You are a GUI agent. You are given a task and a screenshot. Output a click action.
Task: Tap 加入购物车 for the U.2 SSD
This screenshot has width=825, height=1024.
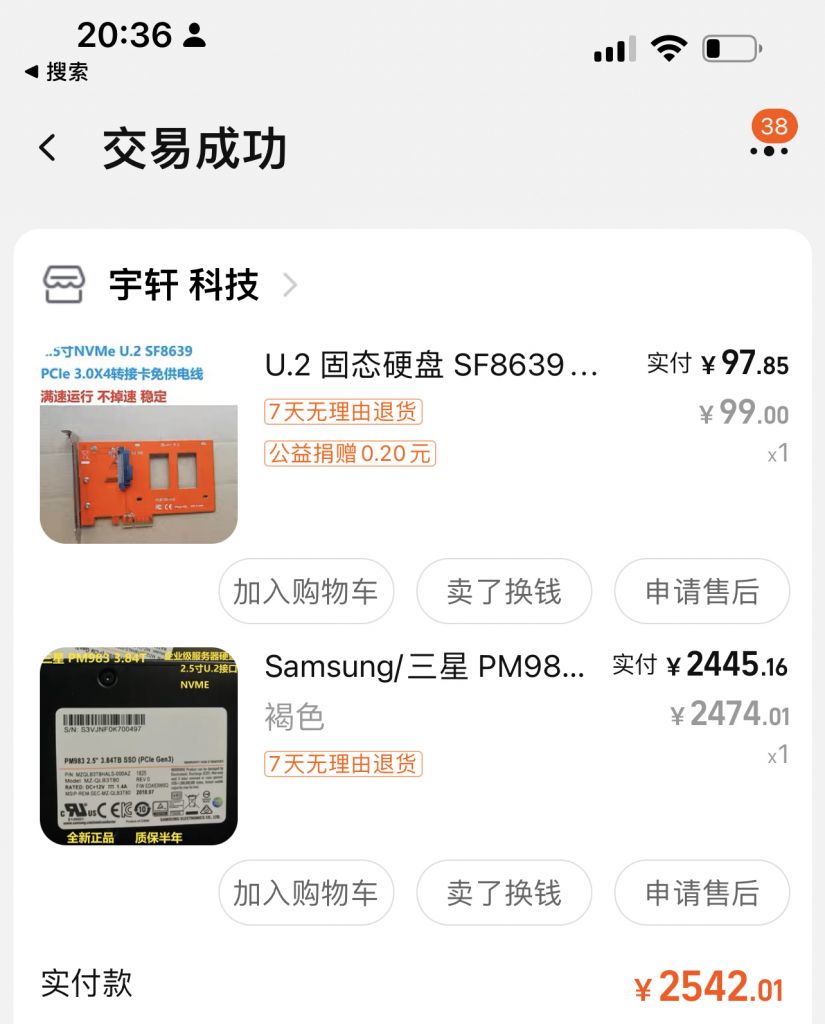click(306, 592)
